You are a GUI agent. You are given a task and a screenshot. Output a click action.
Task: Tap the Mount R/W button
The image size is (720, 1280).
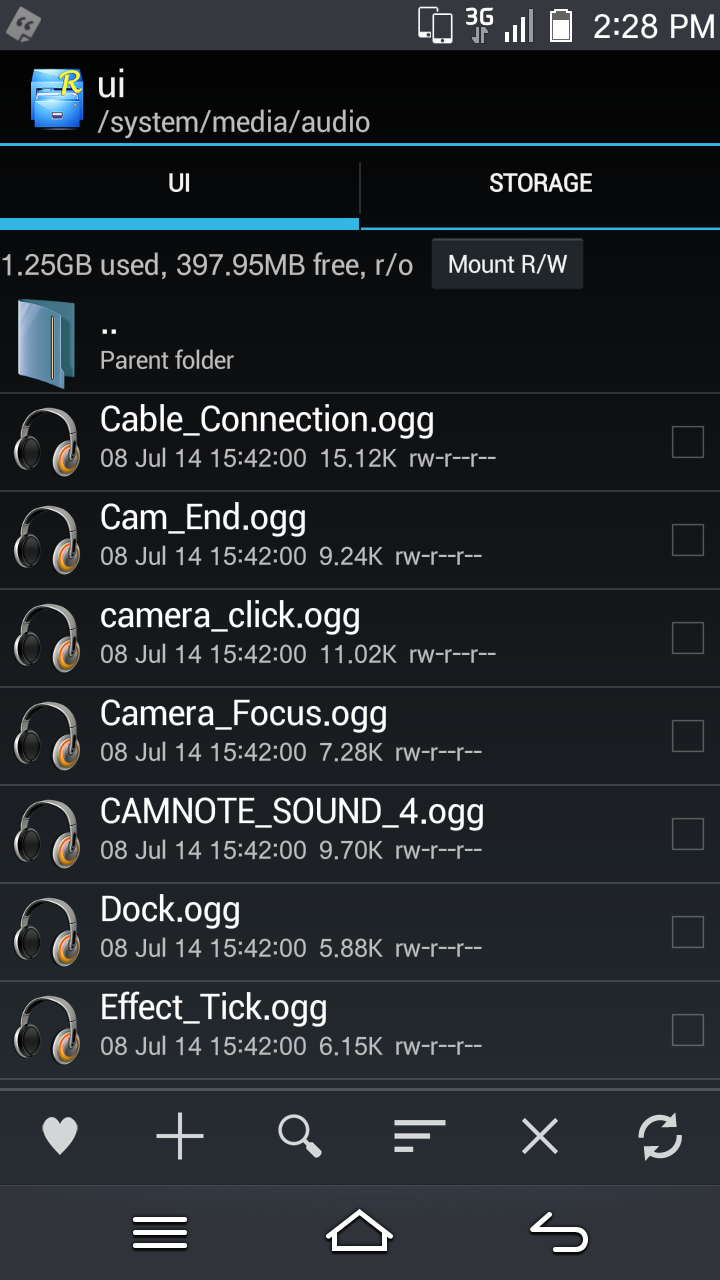coord(507,265)
